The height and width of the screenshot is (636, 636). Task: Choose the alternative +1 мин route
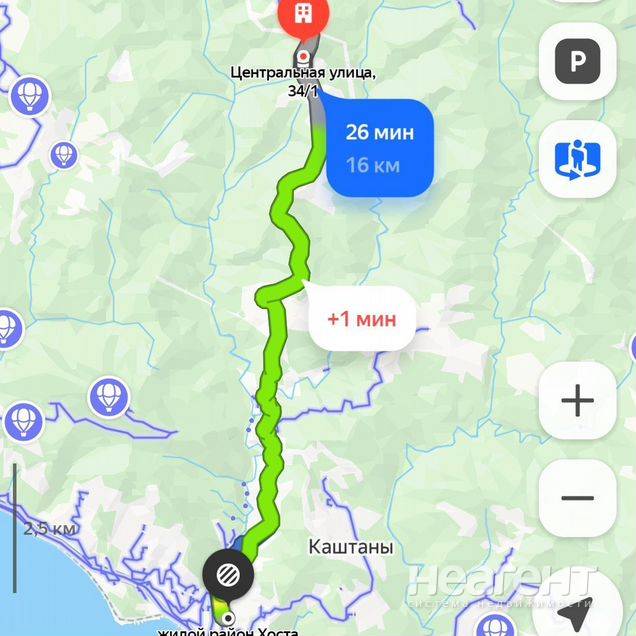pos(361,320)
